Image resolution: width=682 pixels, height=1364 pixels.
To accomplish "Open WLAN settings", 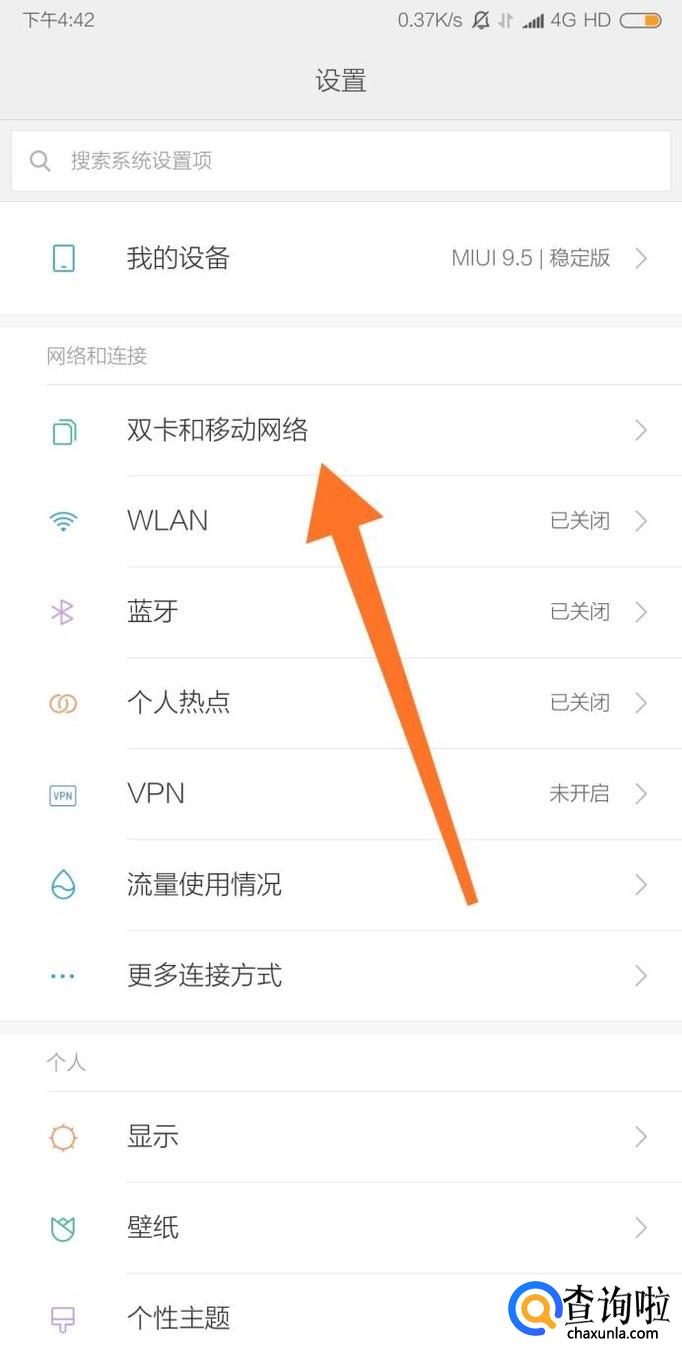I will pos(340,521).
